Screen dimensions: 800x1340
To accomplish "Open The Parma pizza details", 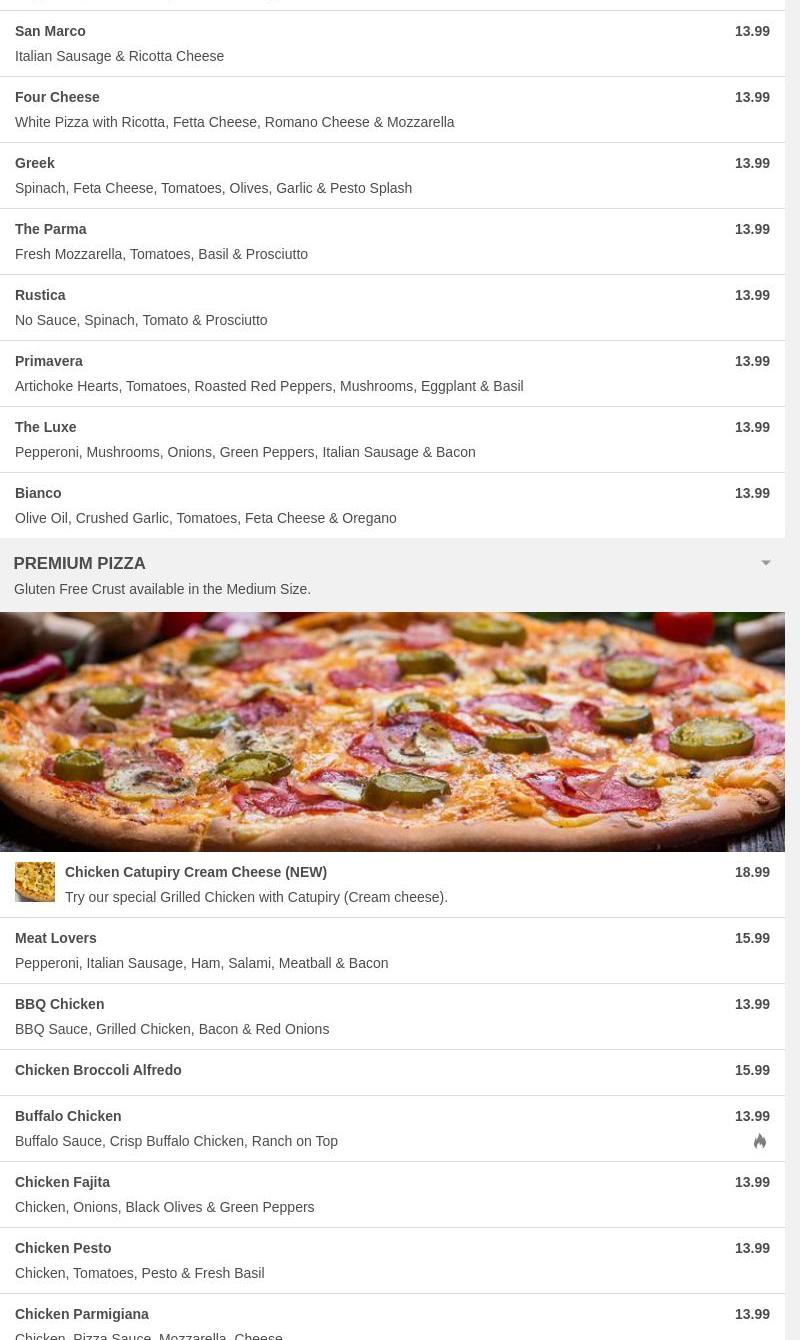I will pyautogui.click(x=51, y=230).
